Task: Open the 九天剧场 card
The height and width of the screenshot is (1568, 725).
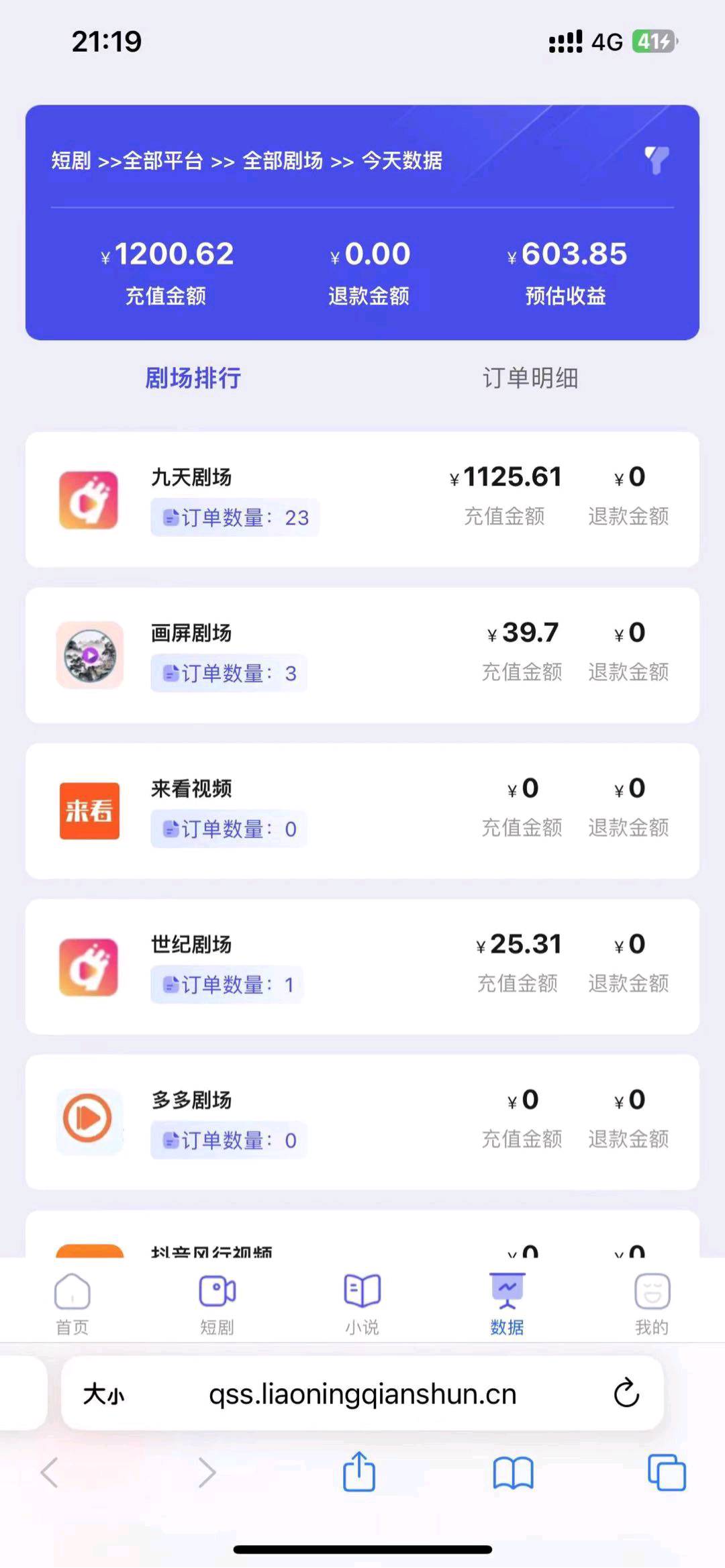Action: (x=362, y=499)
